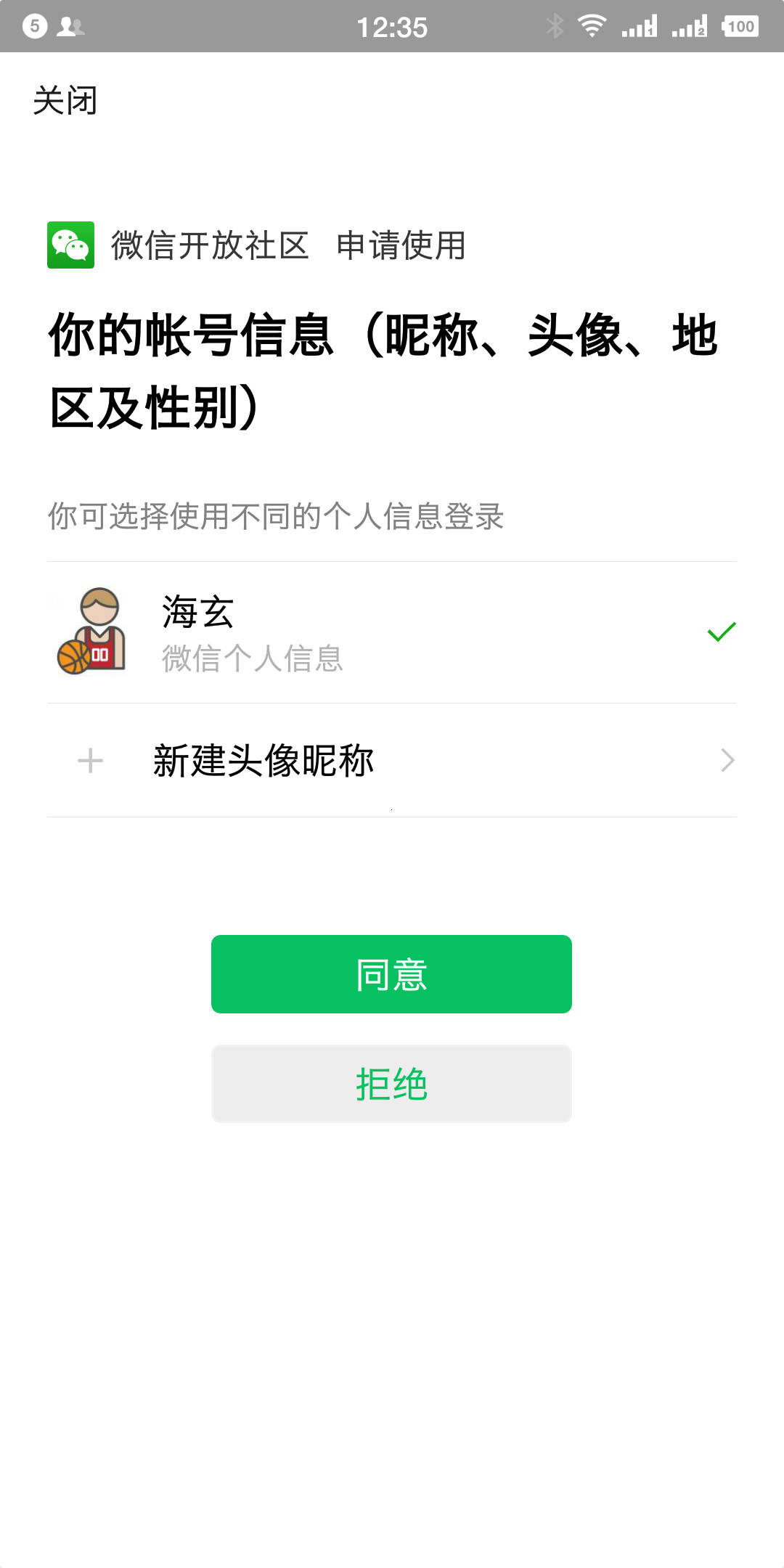Tap 拒绝 to decline the request
Viewport: 784px width, 1568px height.
[x=391, y=1084]
